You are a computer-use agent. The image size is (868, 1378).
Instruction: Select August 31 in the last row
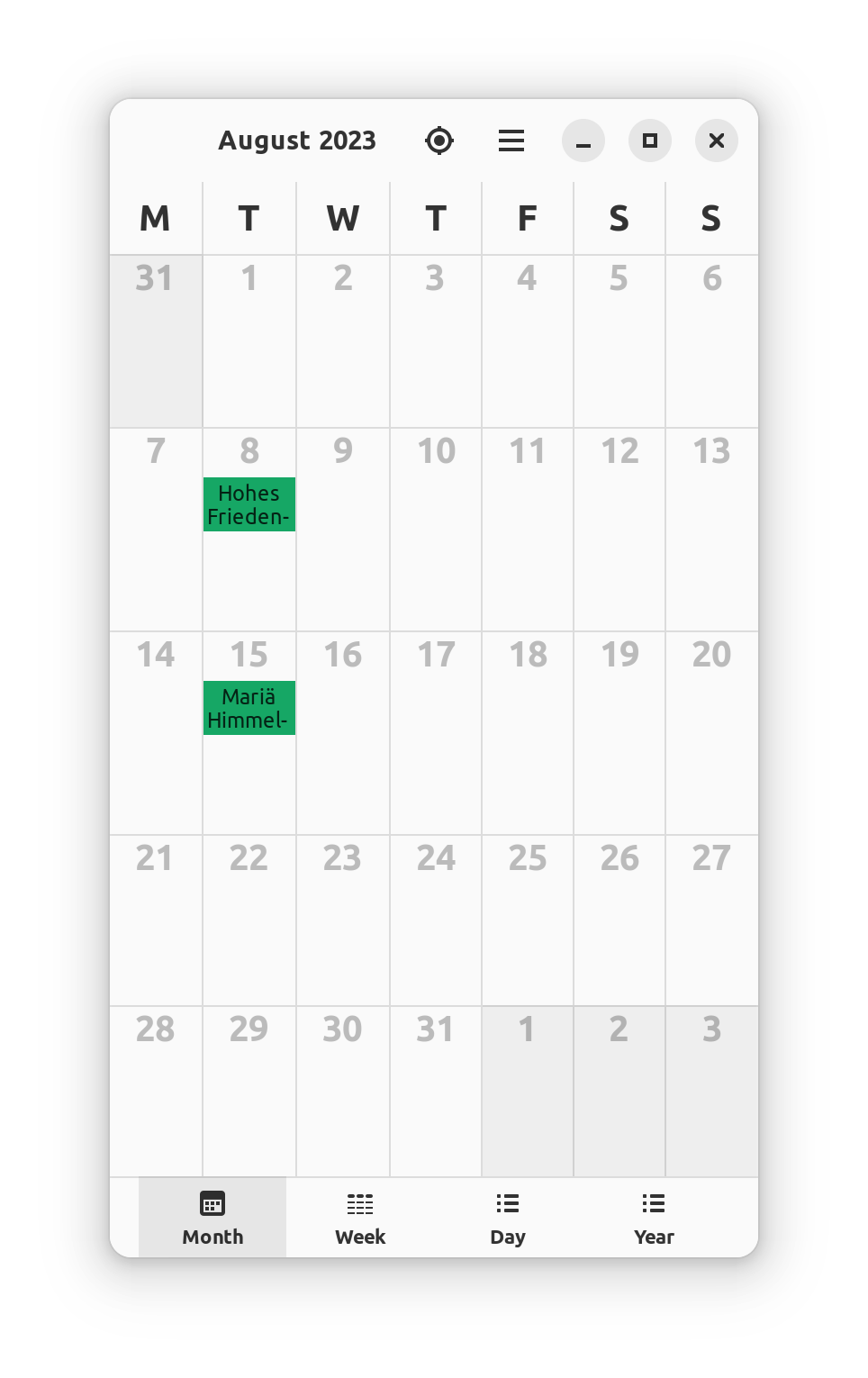tap(436, 1092)
